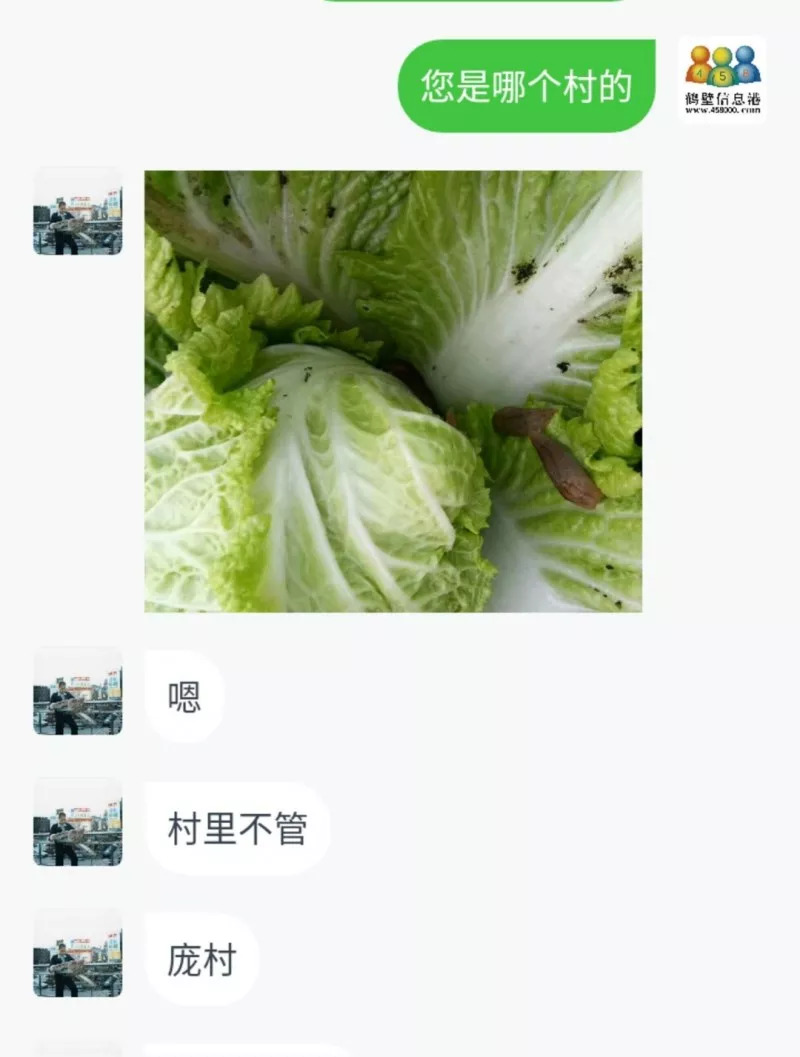
Task: Tap the avatar beside the 村里不管 message
Action: click(x=78, y=822)
